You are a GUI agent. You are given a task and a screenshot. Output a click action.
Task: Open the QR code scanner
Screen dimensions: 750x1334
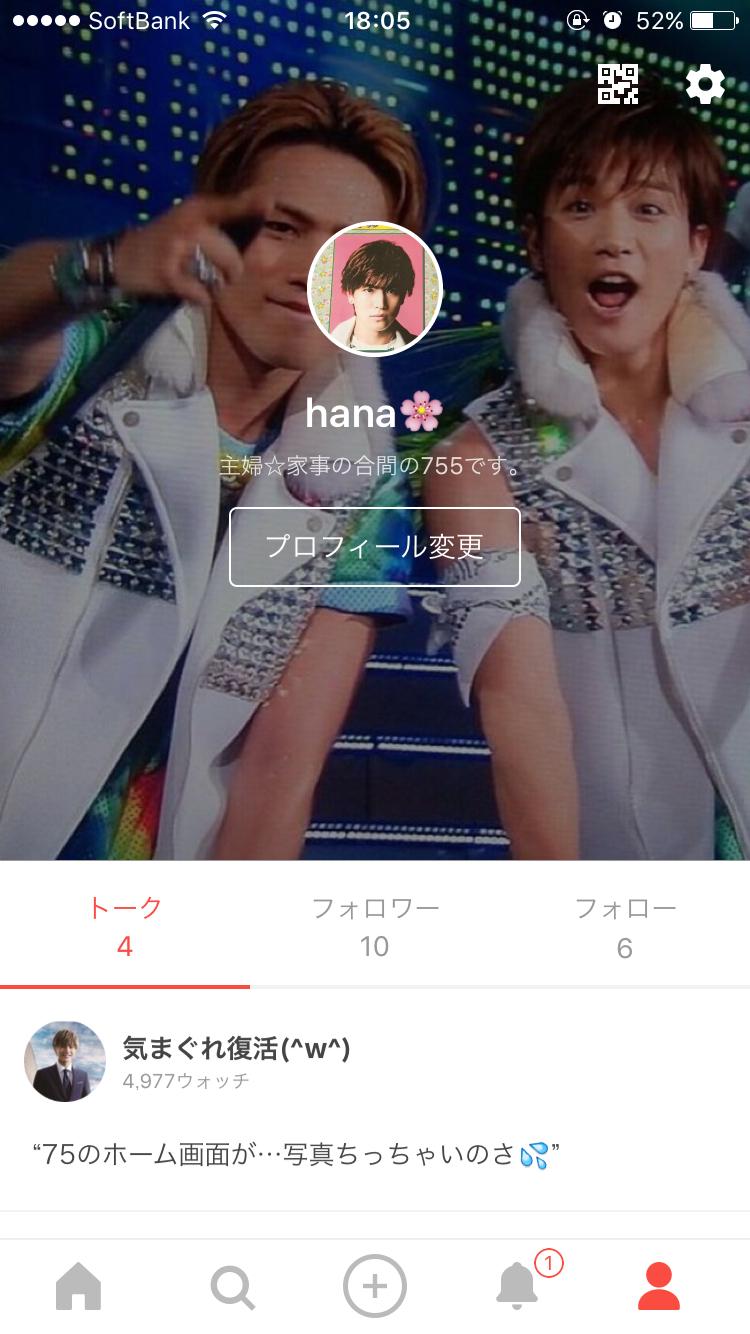[x=618, y=85]
